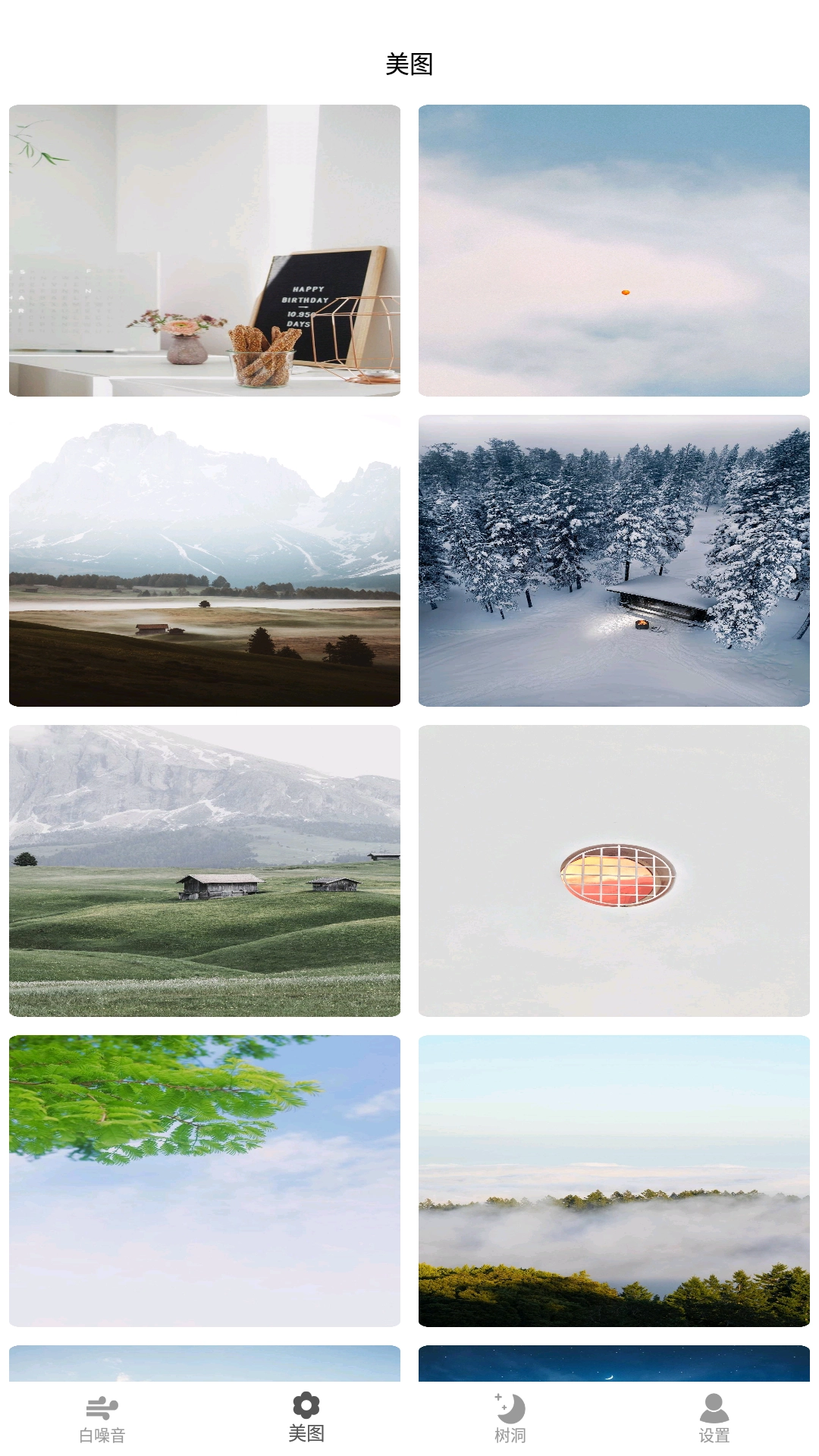This screenshot has width=819, height=1456.
Task: Switch to the 白噪音 tab
Action: (x=102, y=1418)
